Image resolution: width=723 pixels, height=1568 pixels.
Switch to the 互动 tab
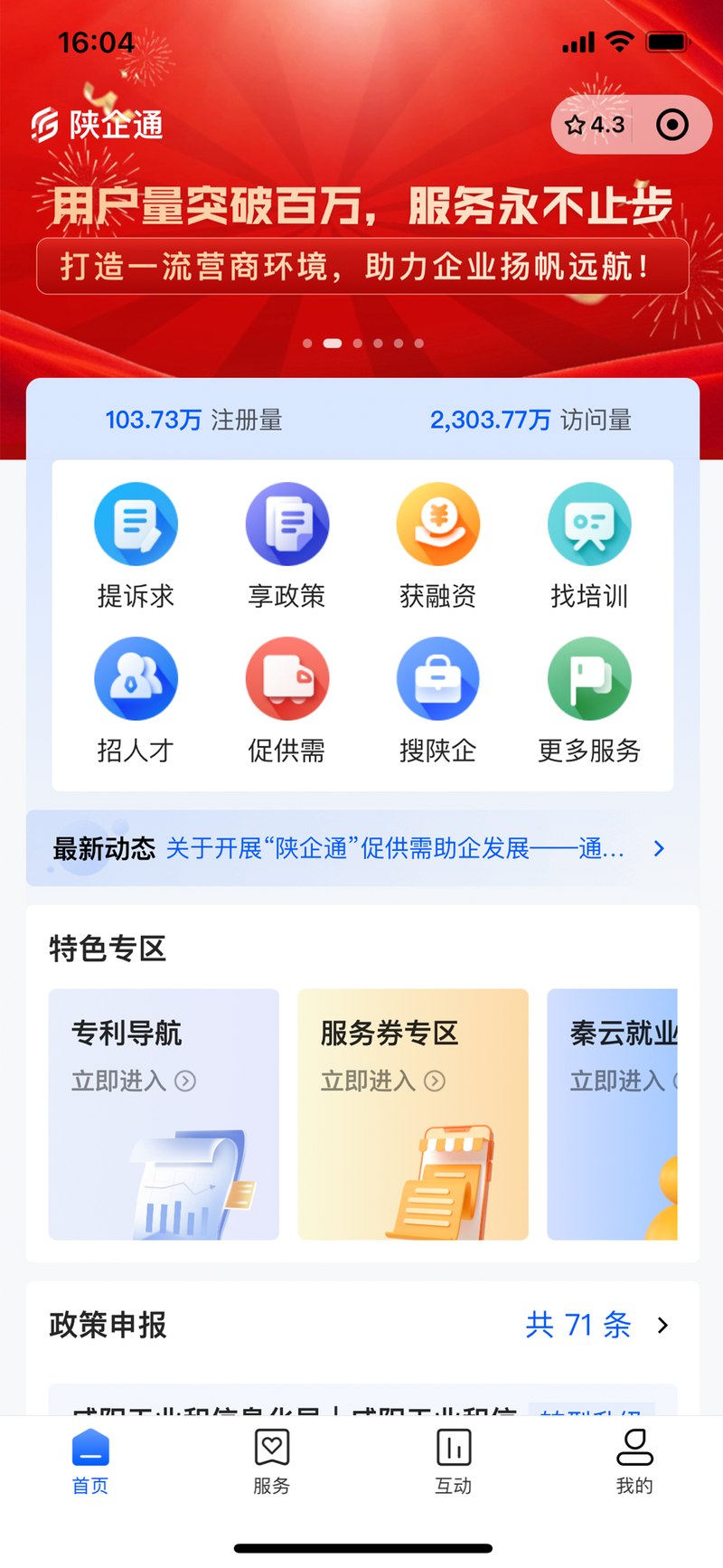453,1461
